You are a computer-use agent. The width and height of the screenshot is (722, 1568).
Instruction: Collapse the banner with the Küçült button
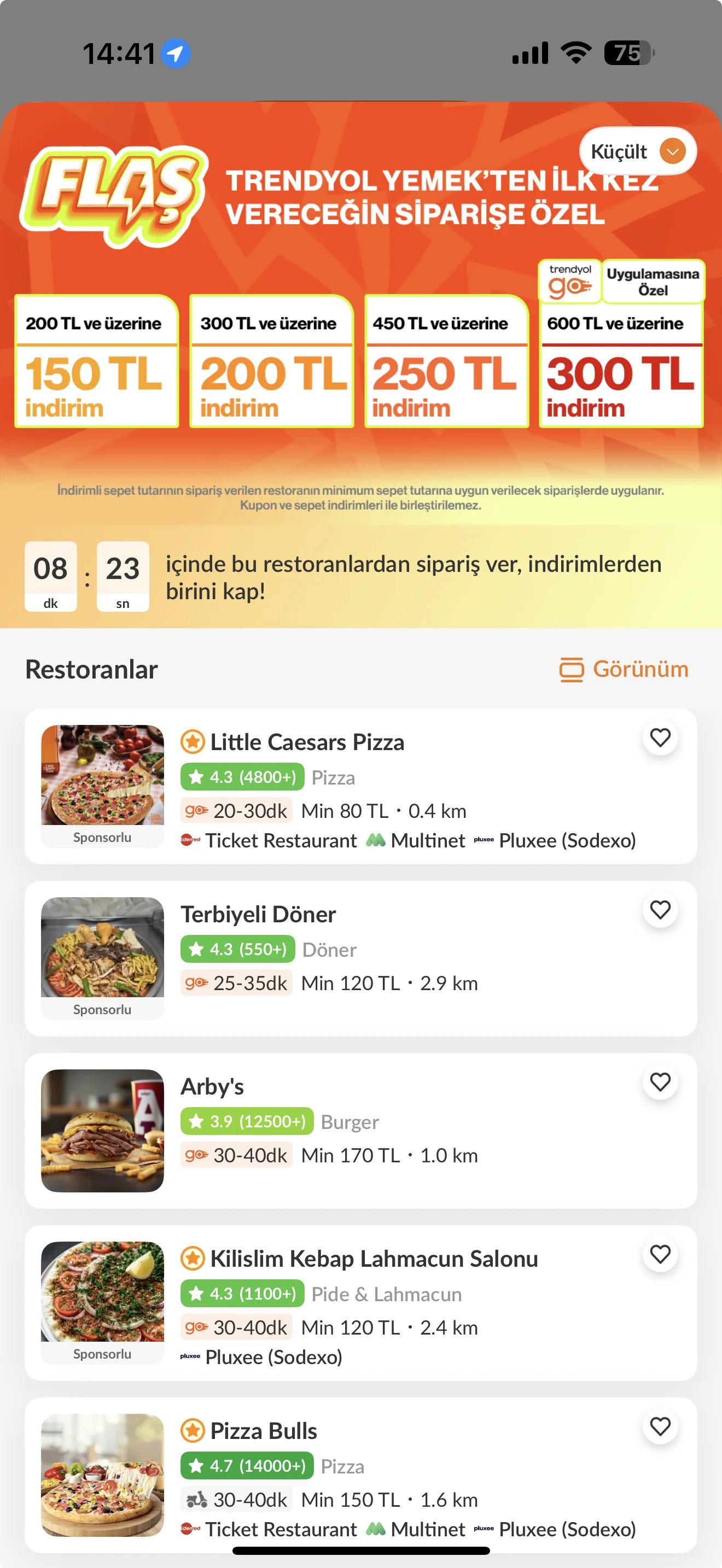pyautogui.click(x=637, y=151)
